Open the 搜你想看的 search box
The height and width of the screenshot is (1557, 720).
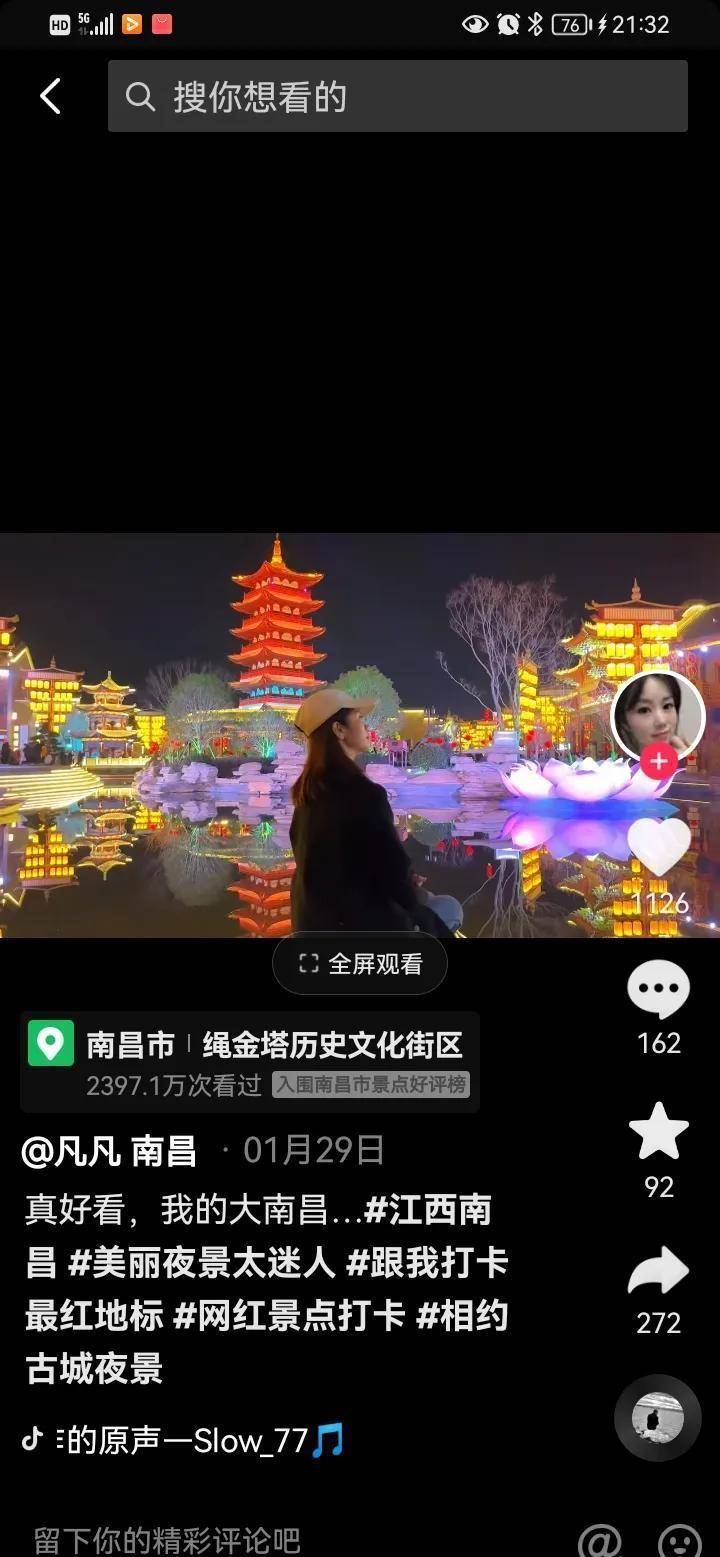pyautogui.click(x=397, y=97)
